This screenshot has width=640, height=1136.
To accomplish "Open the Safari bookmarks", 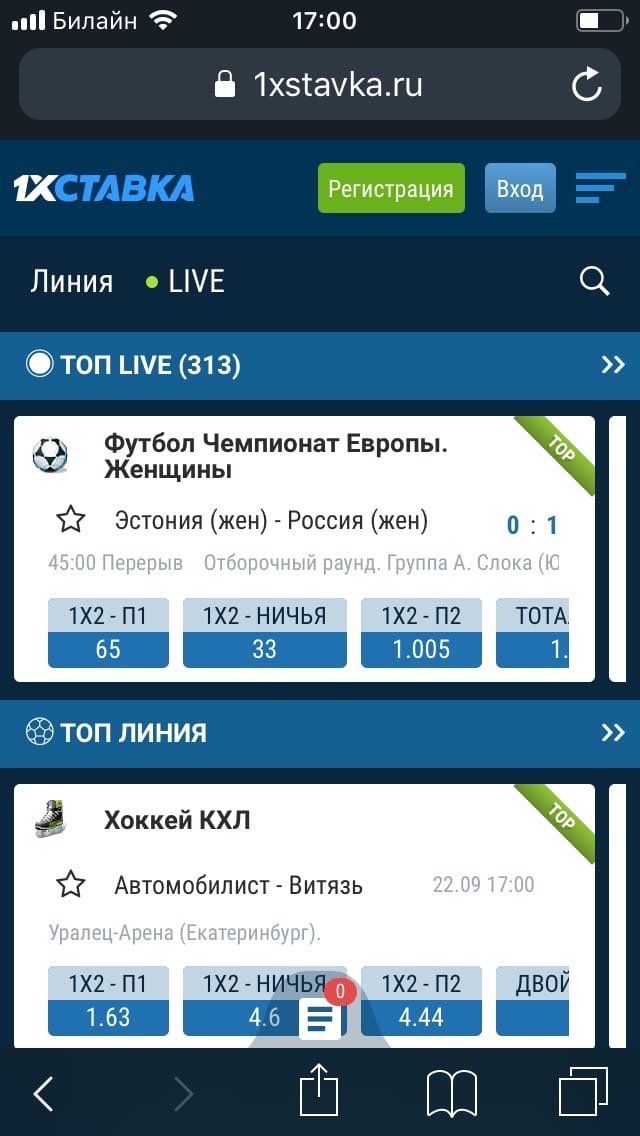I will coord(451,1092).
